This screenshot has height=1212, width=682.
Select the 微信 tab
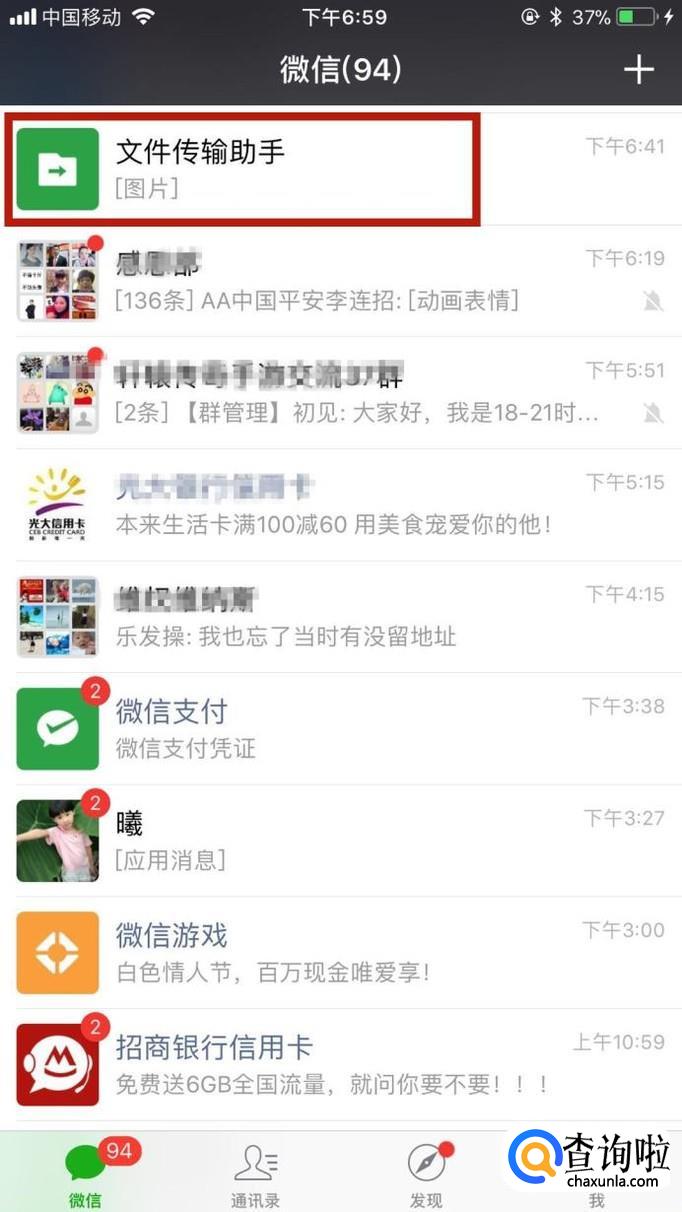[x=86, y=1173]
